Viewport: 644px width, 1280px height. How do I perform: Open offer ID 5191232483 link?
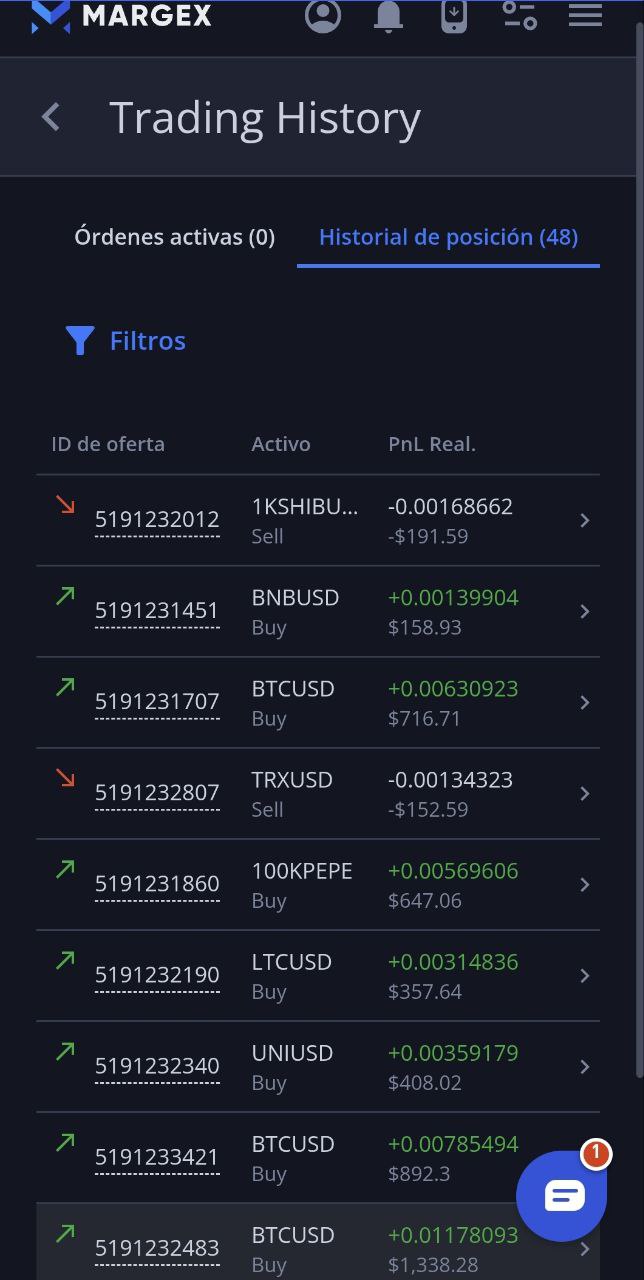(x=157, y=1248)
